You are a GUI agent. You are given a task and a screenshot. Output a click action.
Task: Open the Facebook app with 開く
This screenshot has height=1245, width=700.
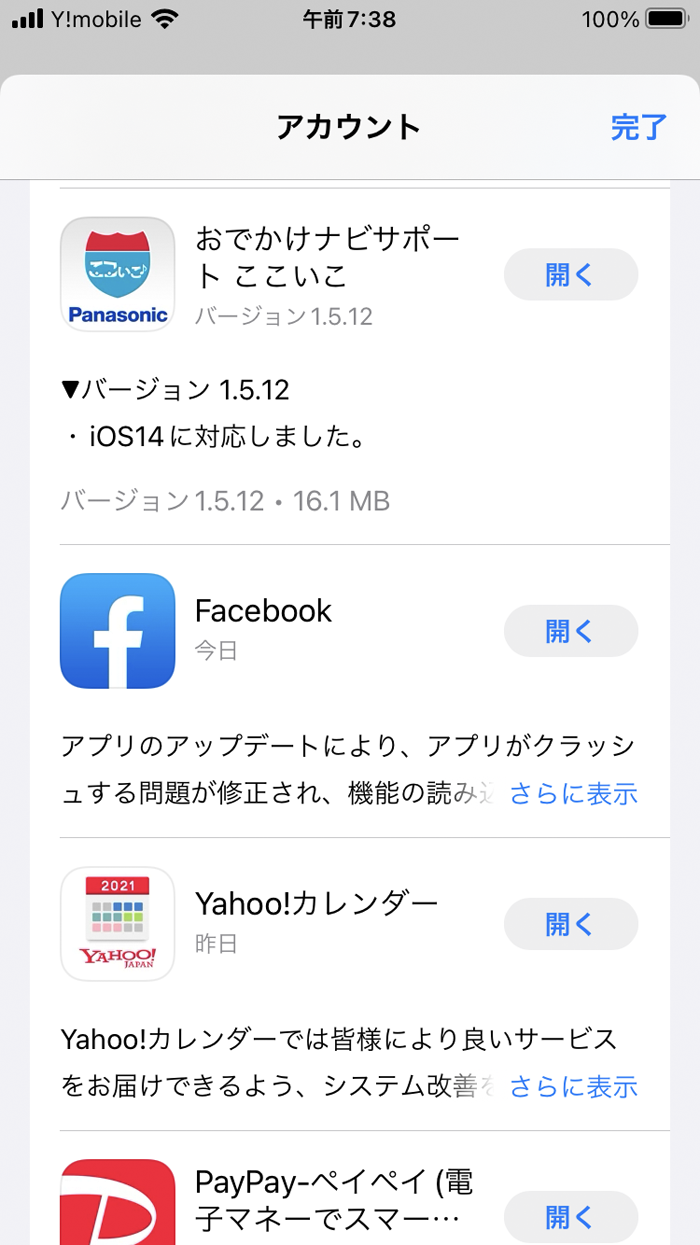[x=570, y=631]
